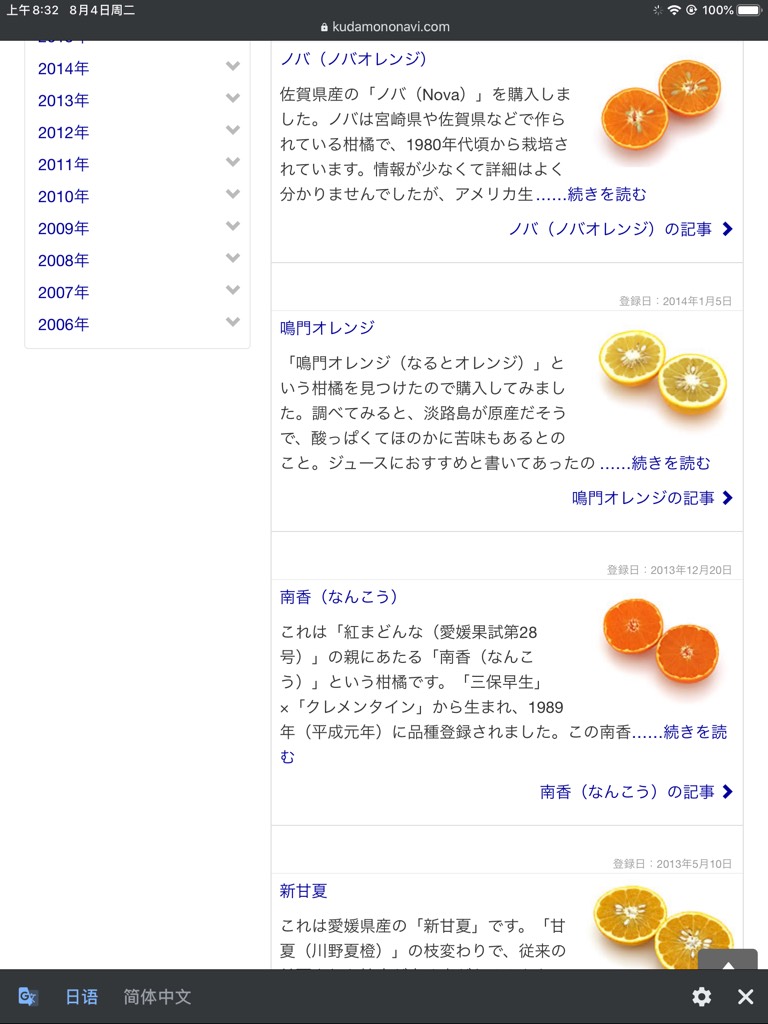Open ノバ(ノバオレンジ)の記事 link
The height and width of the screenshot is (1024, 768).
[x=620, y=229]
